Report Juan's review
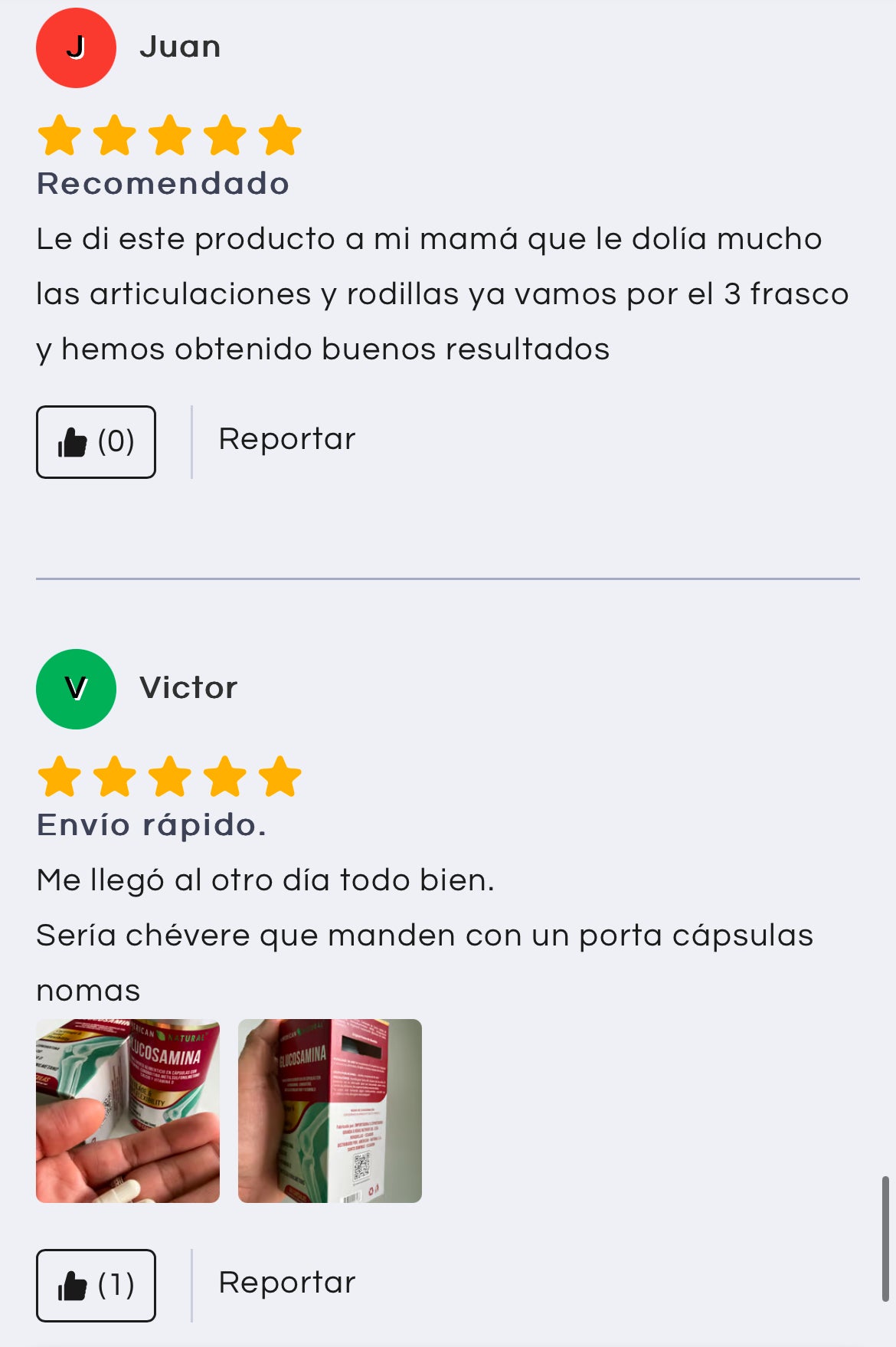Viewport: 896px width, 1347px height. pyautogui.click(x=287, y=440)
